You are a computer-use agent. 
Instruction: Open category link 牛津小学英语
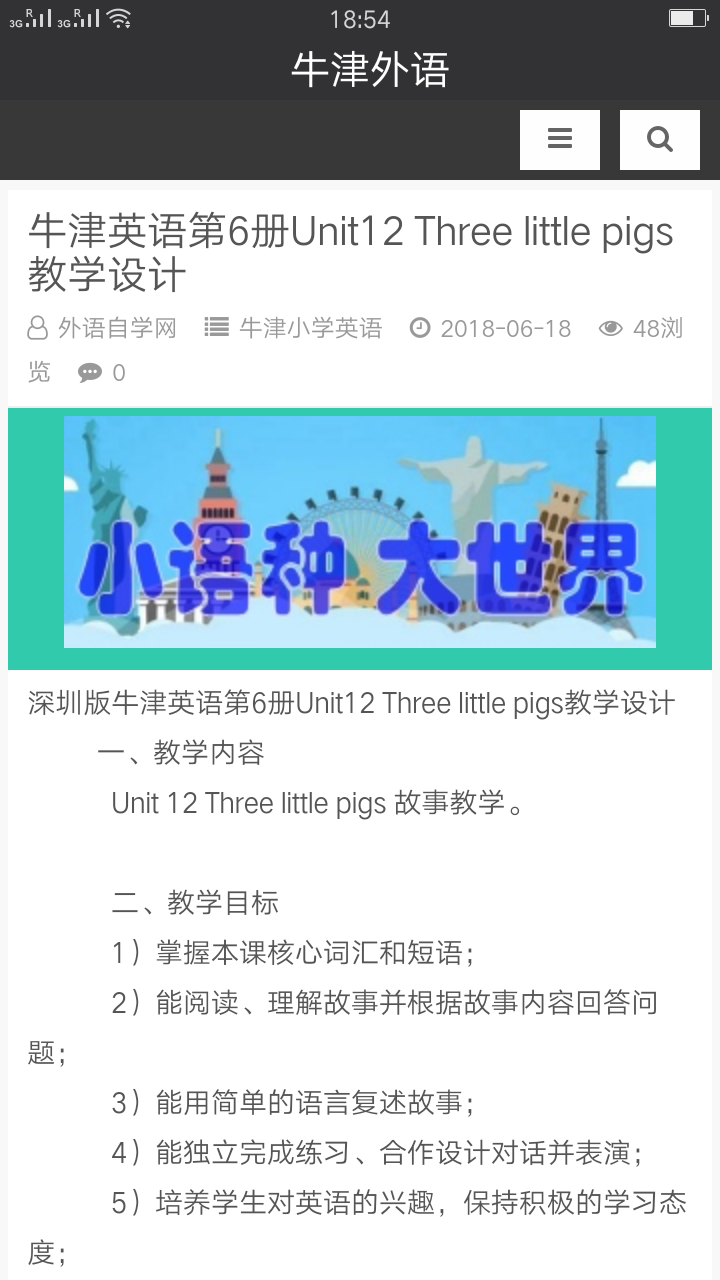[310, 328]
